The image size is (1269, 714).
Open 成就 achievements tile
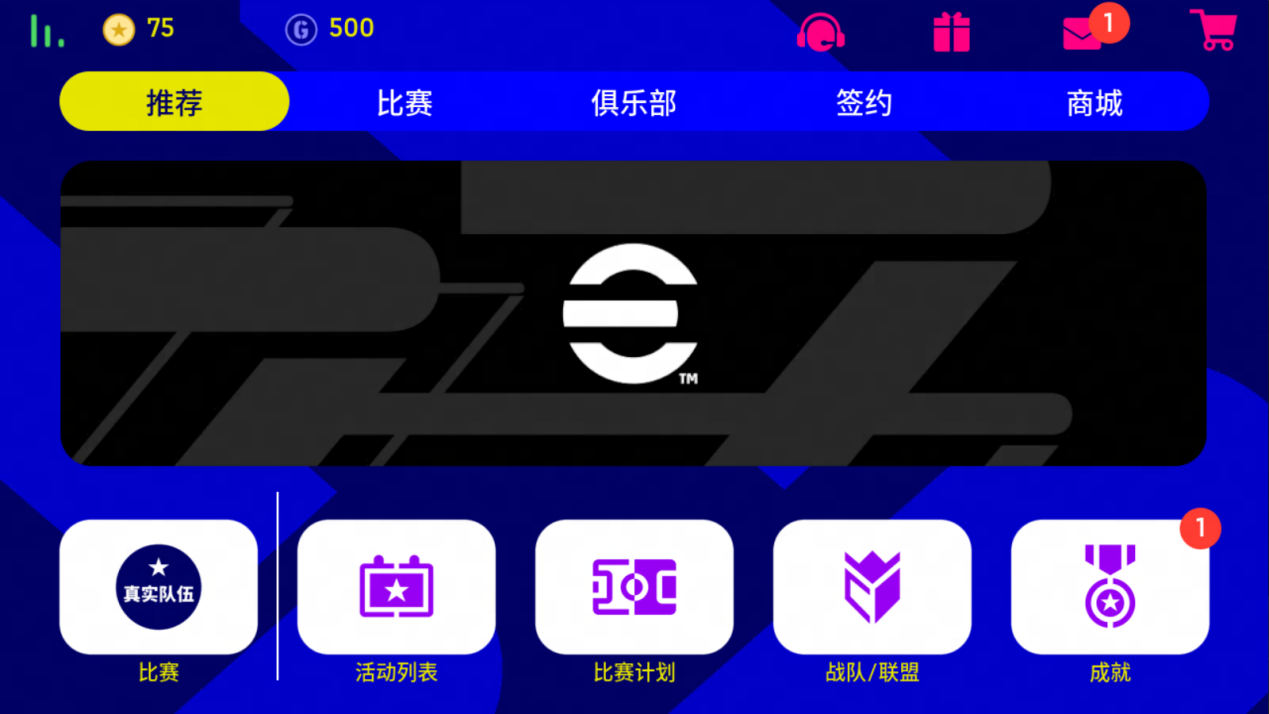click(x=1110, y=587)
